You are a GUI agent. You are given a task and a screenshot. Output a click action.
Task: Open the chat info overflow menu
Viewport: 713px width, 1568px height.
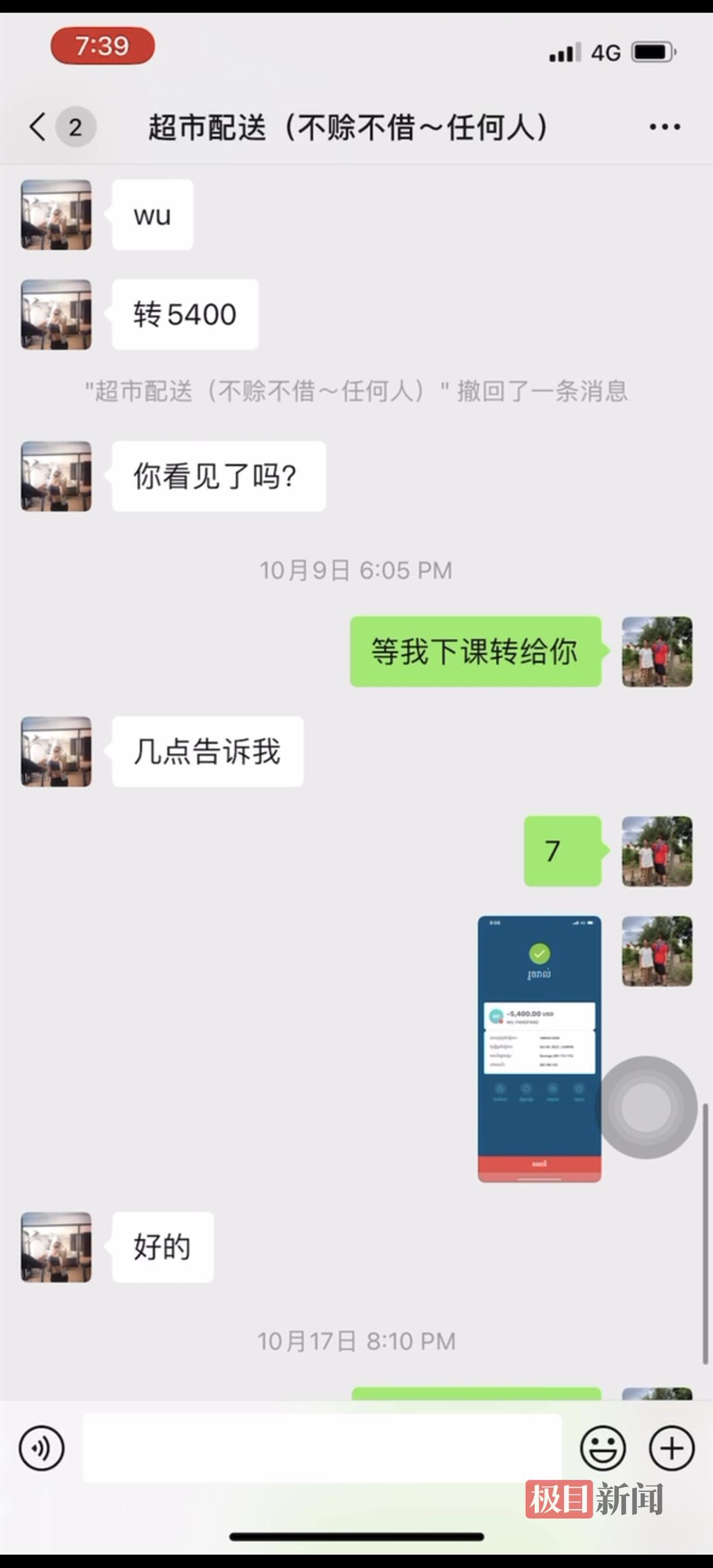point(664,127)
